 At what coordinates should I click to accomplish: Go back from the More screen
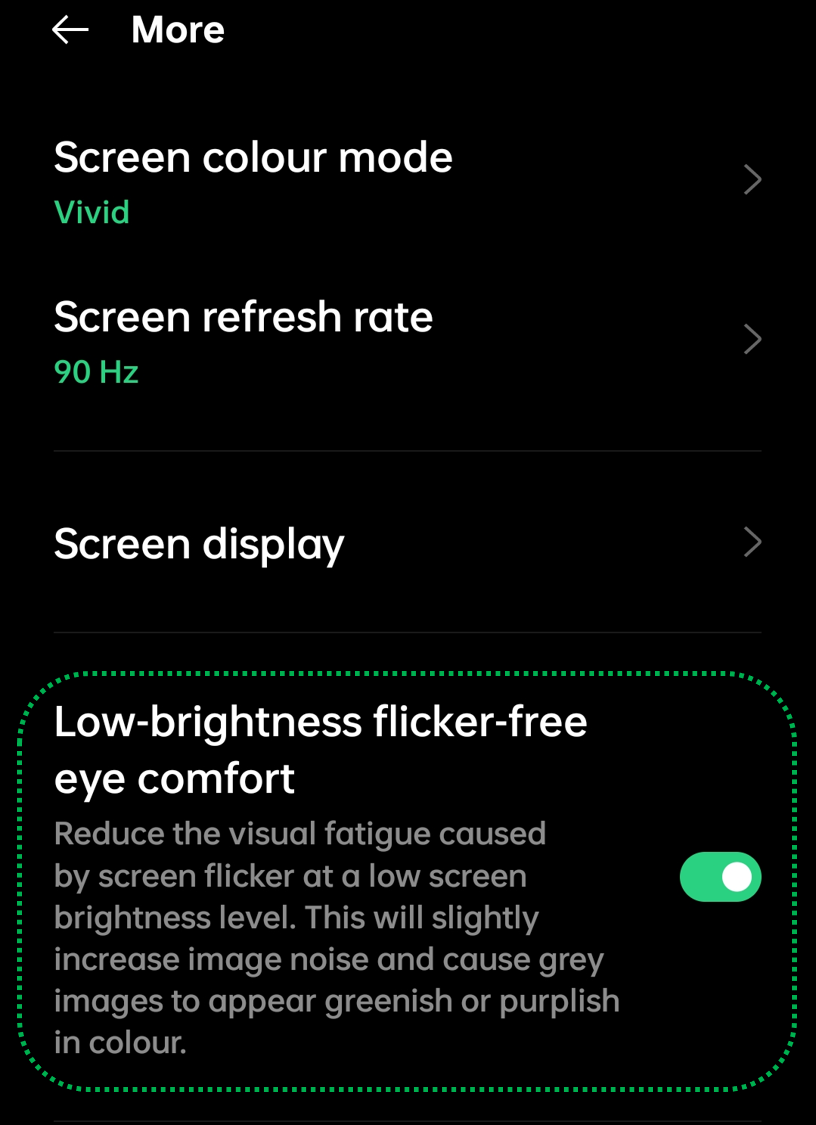pyautogui.click(x=70, y=31)
